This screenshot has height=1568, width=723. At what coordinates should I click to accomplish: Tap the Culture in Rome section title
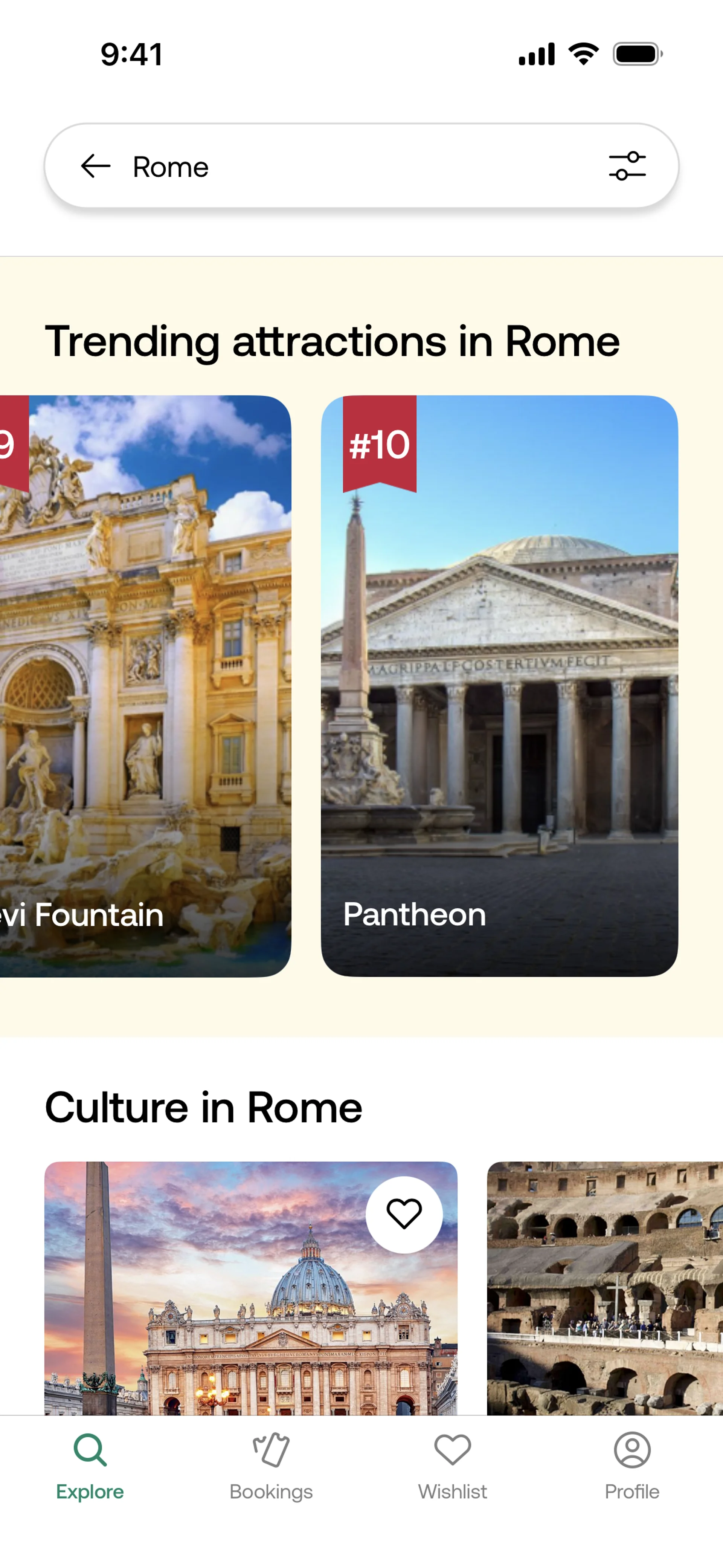(x=204, y=1106)
